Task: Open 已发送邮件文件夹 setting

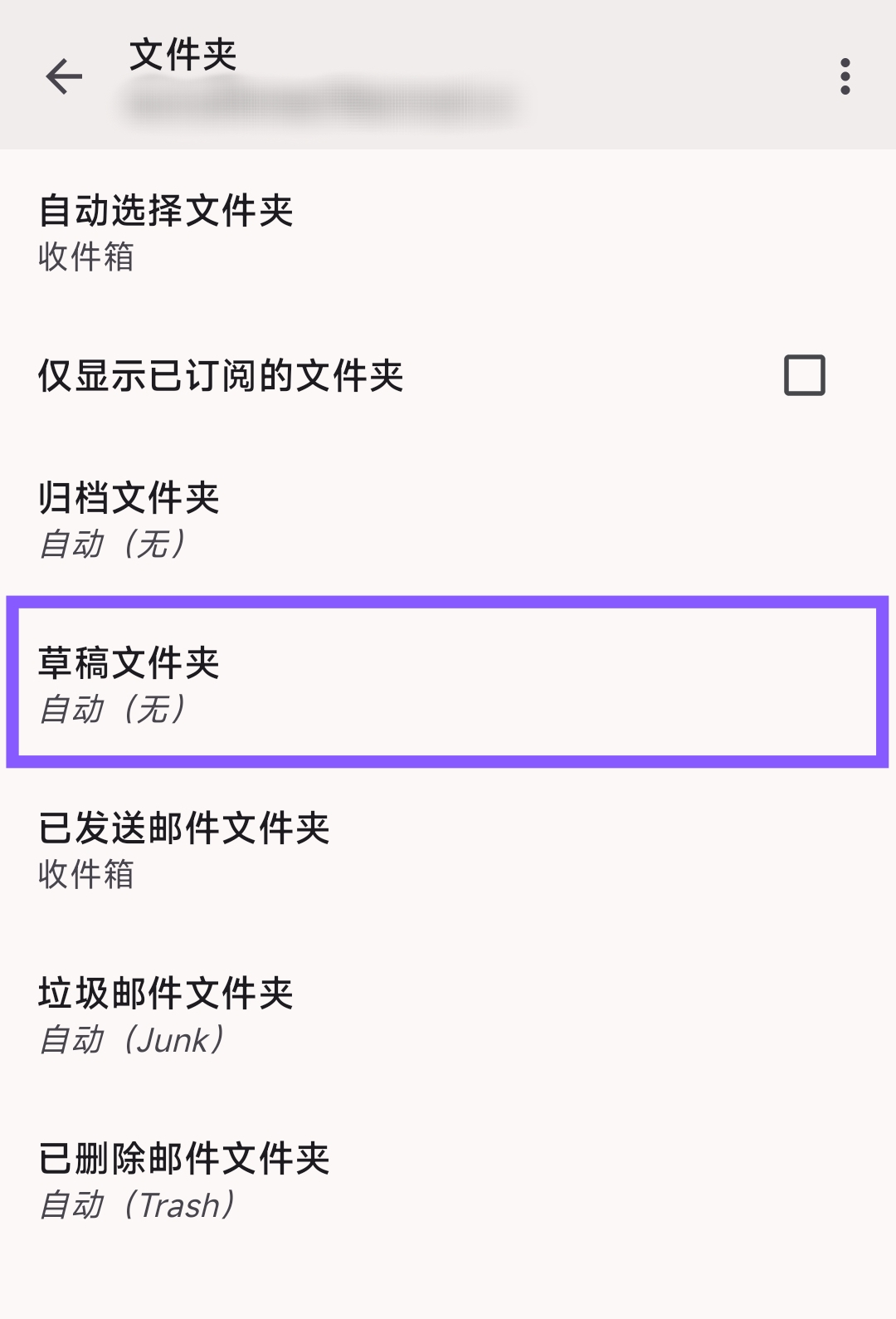Action: click(x=448, y=850)
